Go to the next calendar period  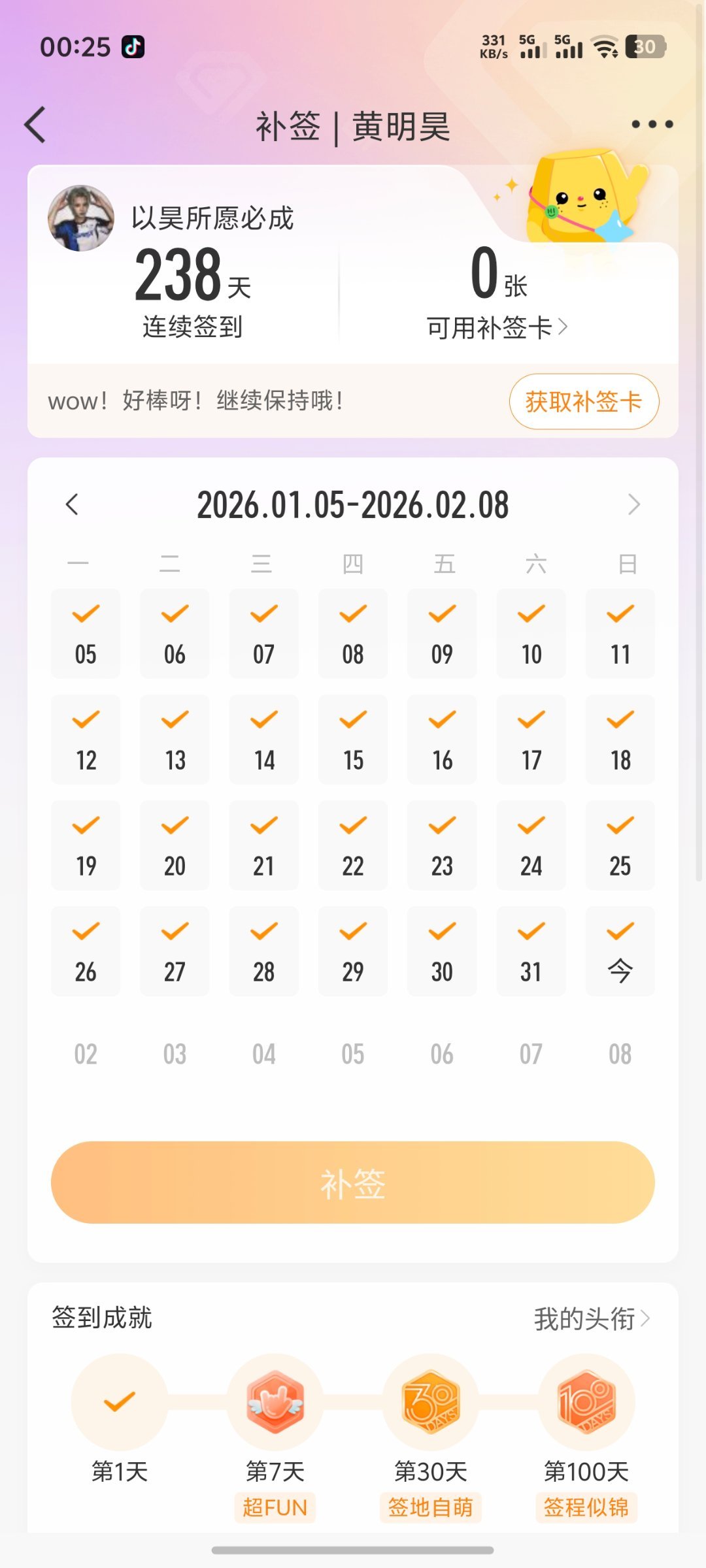click(633, 505)
